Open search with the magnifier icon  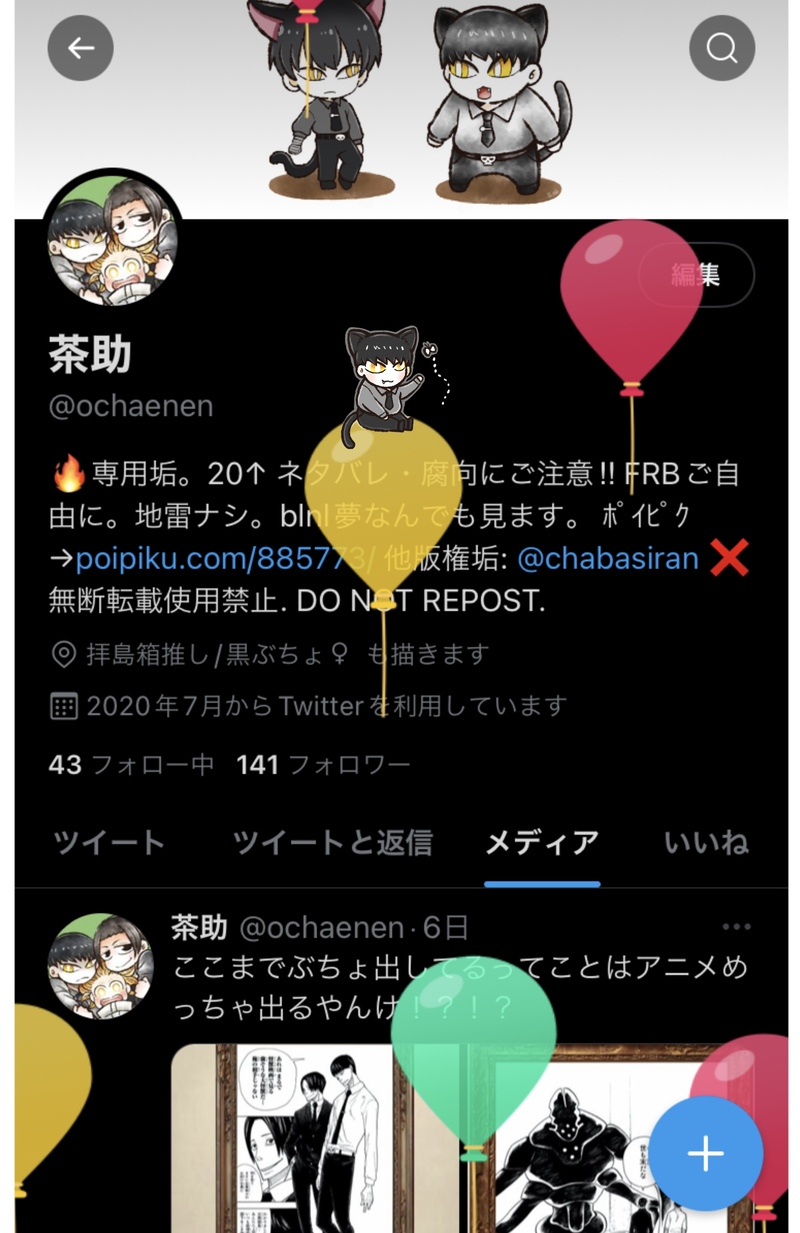pos(722,48)
